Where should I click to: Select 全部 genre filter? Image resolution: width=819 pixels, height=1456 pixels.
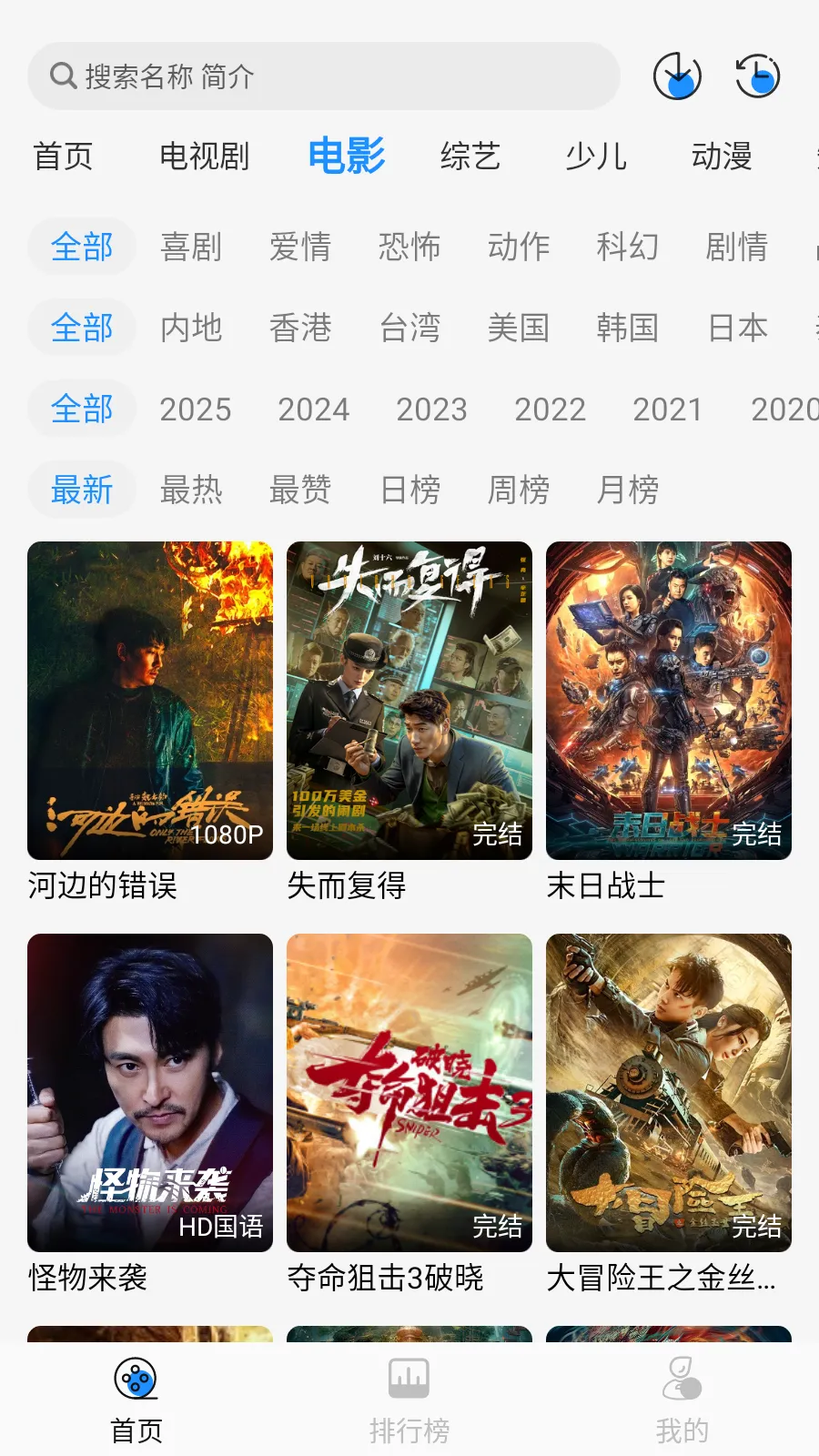click(x=81, y=246)
